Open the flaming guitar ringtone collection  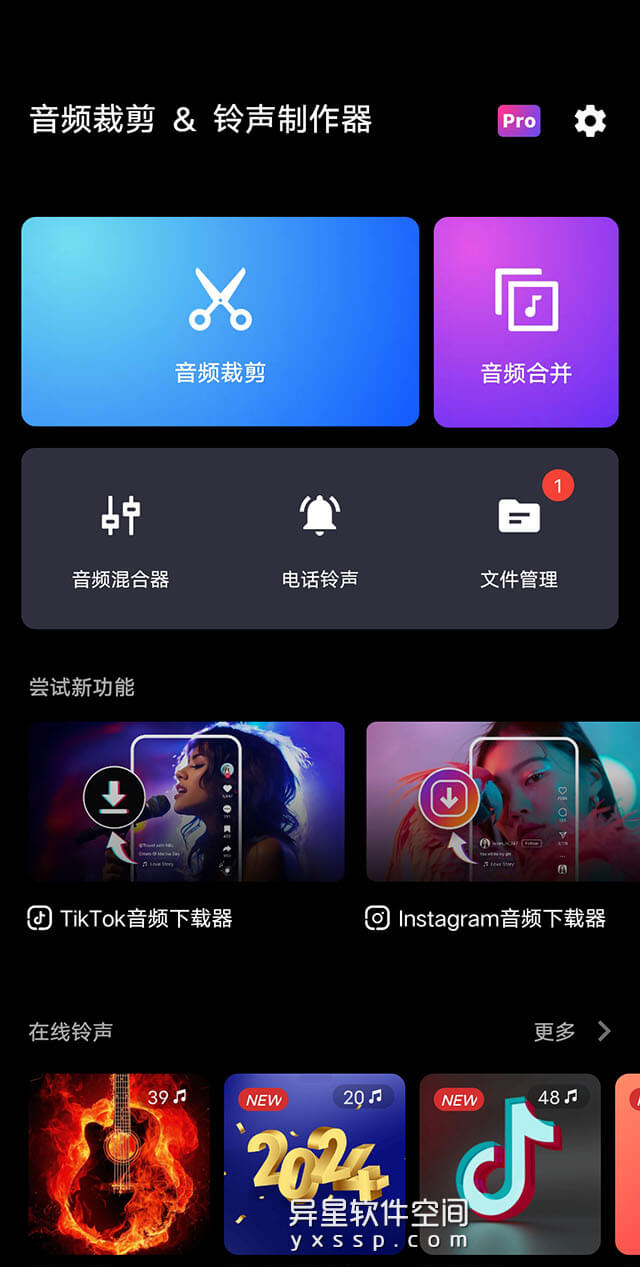(x=120, y=1163)
